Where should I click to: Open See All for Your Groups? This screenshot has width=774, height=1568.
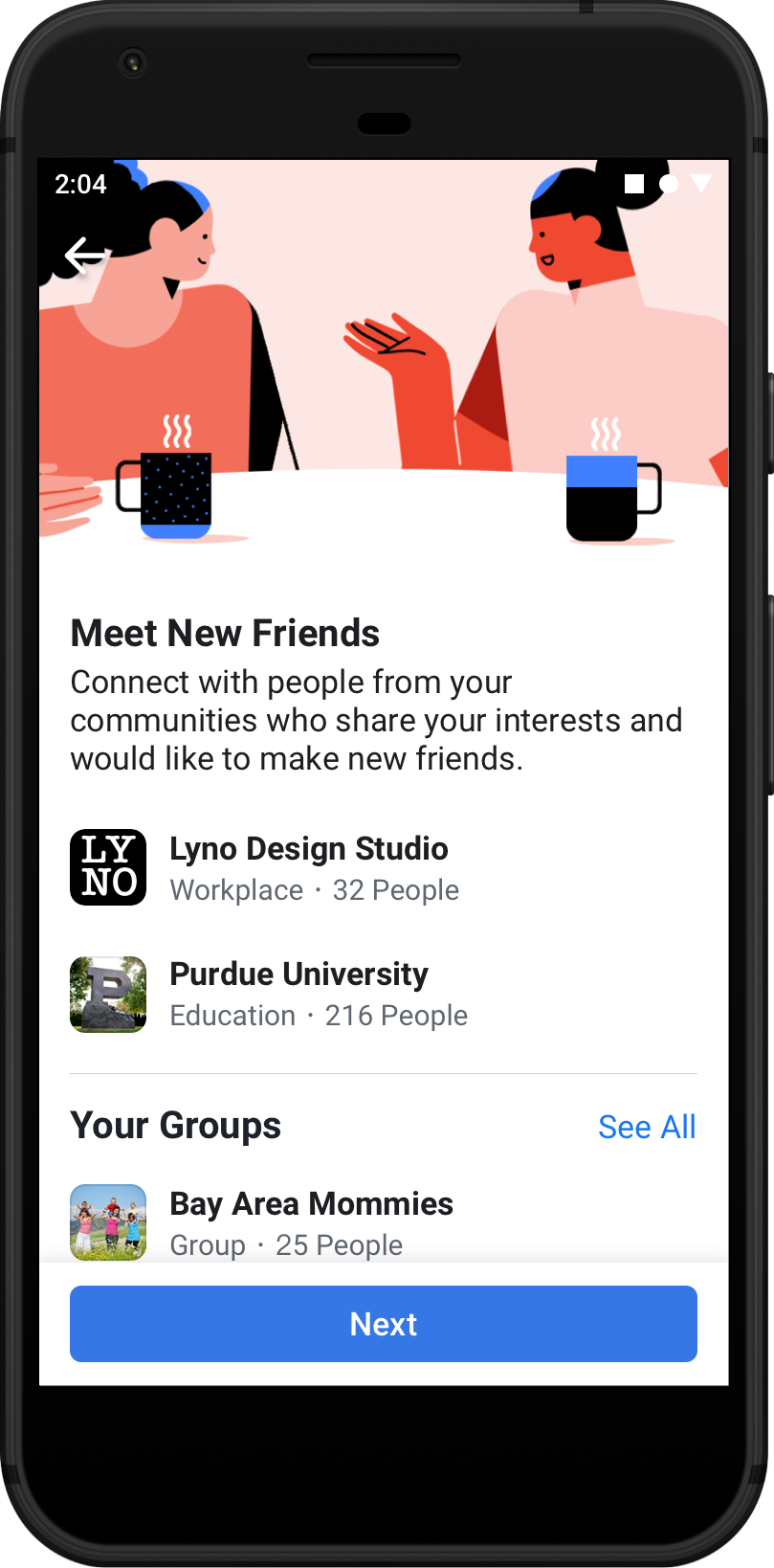647,1127
